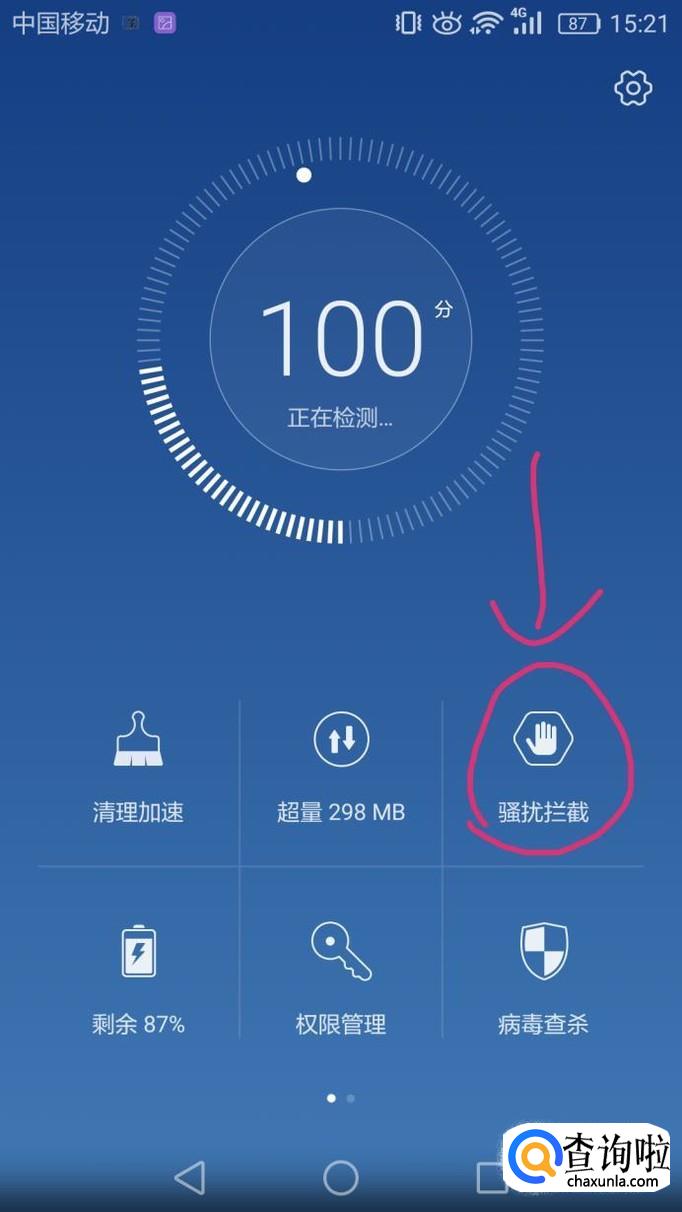The height and width of the screenshot is (1212, 682).
Task: Open 骚扰拦截 harassment filter
Action: click(x=543, y=765)
